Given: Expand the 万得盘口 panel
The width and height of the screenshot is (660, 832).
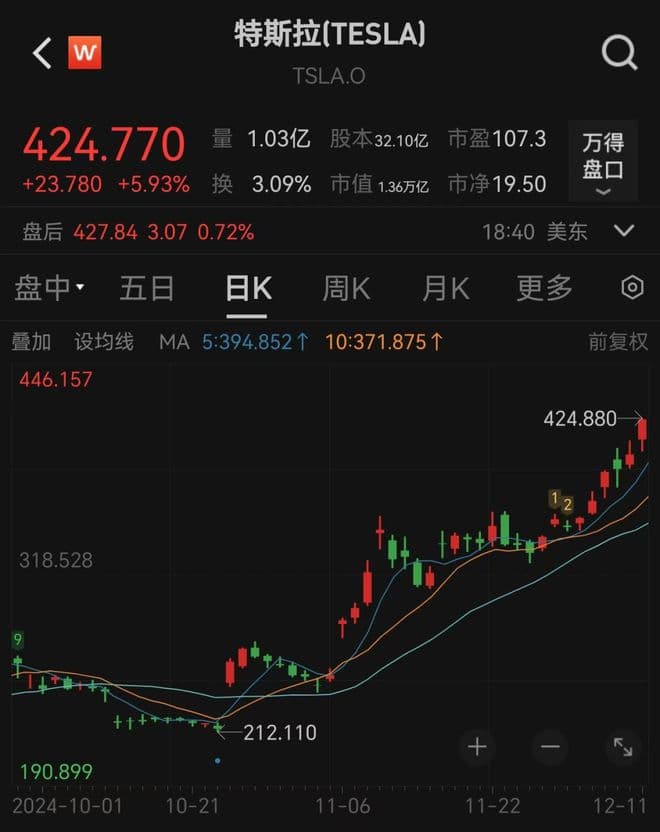Looking at the screenshot, I should (603, 162).
